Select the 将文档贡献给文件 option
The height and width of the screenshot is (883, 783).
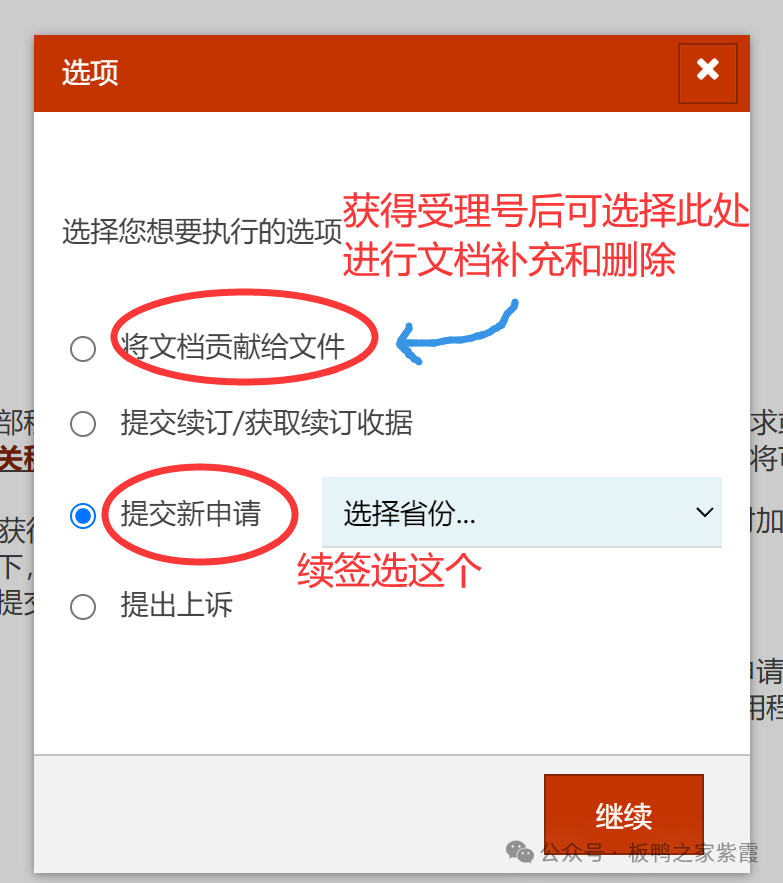tap(83, 348)
